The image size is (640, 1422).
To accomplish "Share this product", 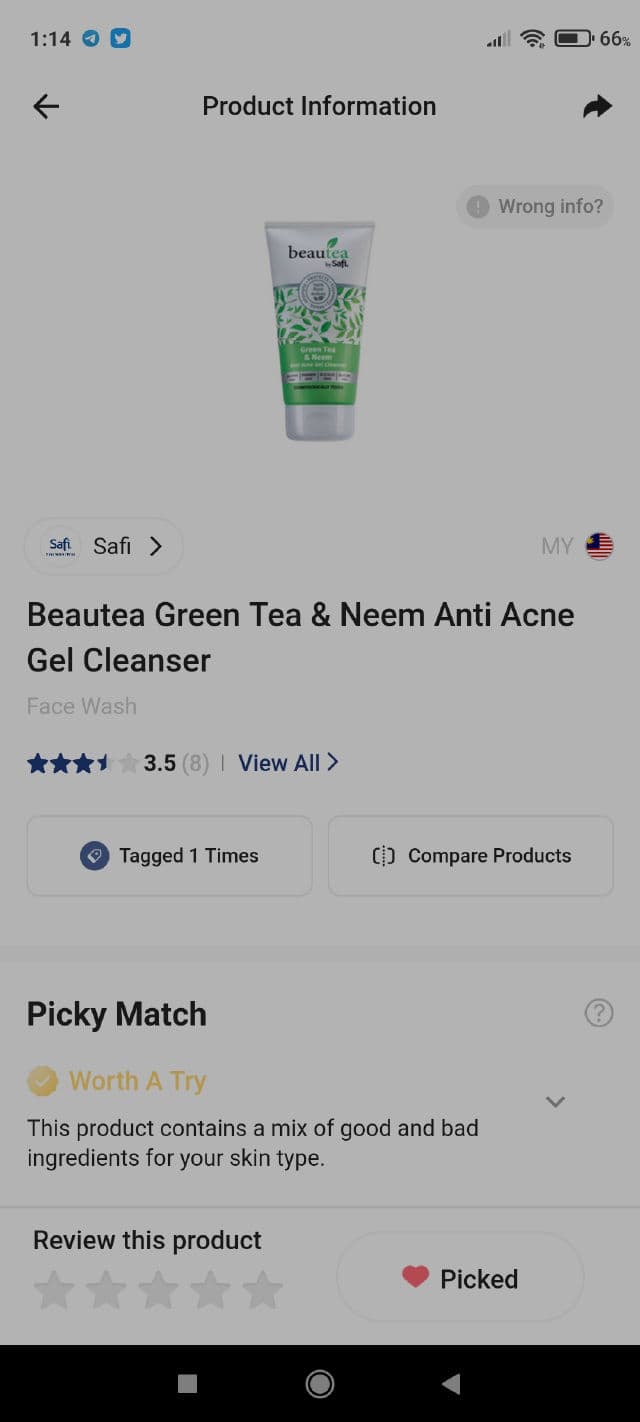I will 597,106.
